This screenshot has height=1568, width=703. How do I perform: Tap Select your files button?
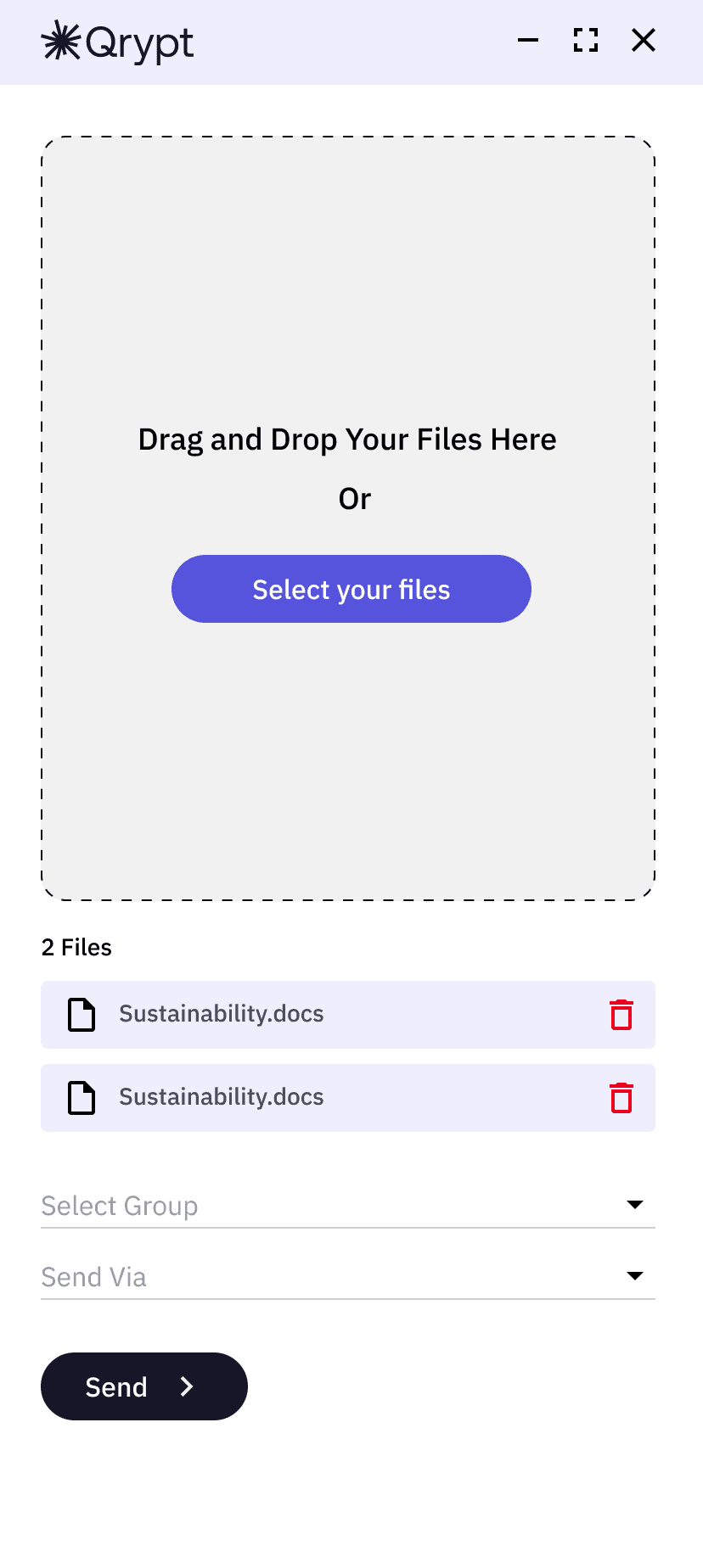click(x=351, y=589)
